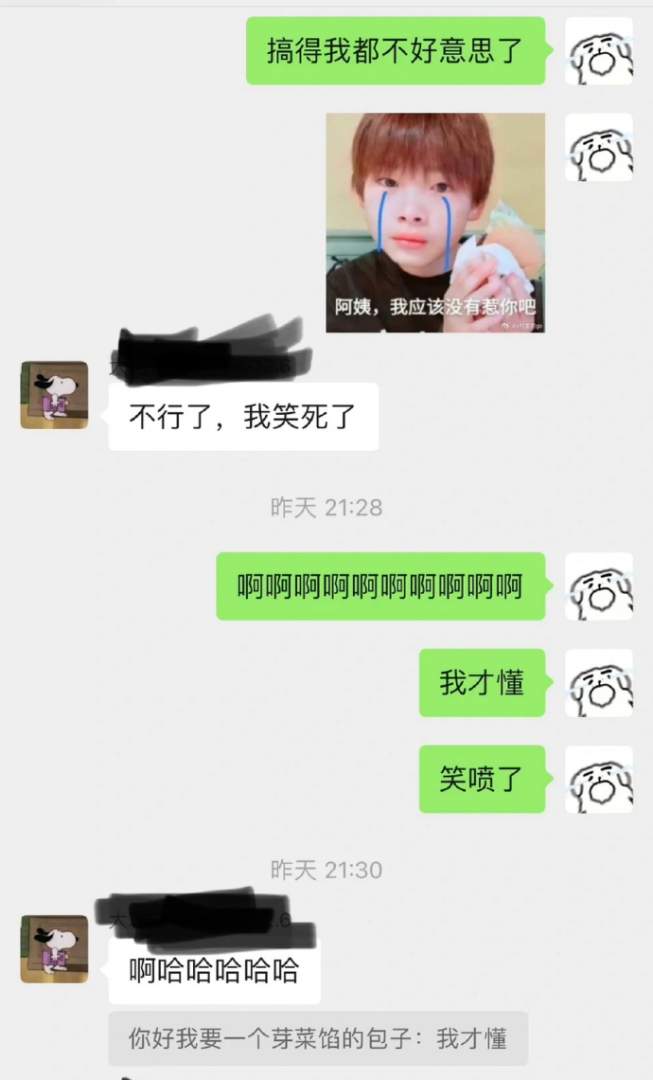Image resolution: width=653 pixels, height=1080 pixels.
Task: Open the quoted message about 芽菜馅的包子
Action: (318, 1038)
